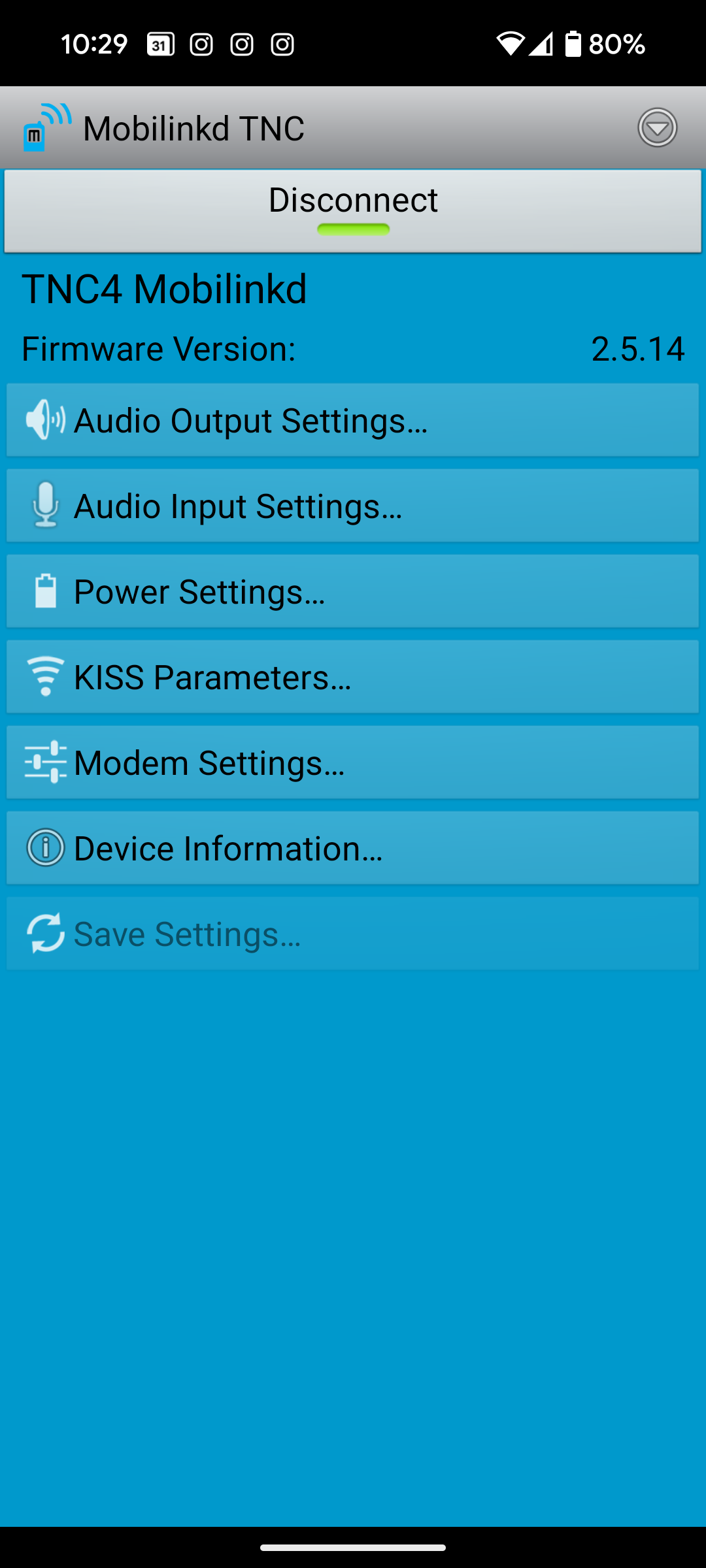706x1568 pixels.
Task: Tap Save Settings
Action: pos(353,934)
